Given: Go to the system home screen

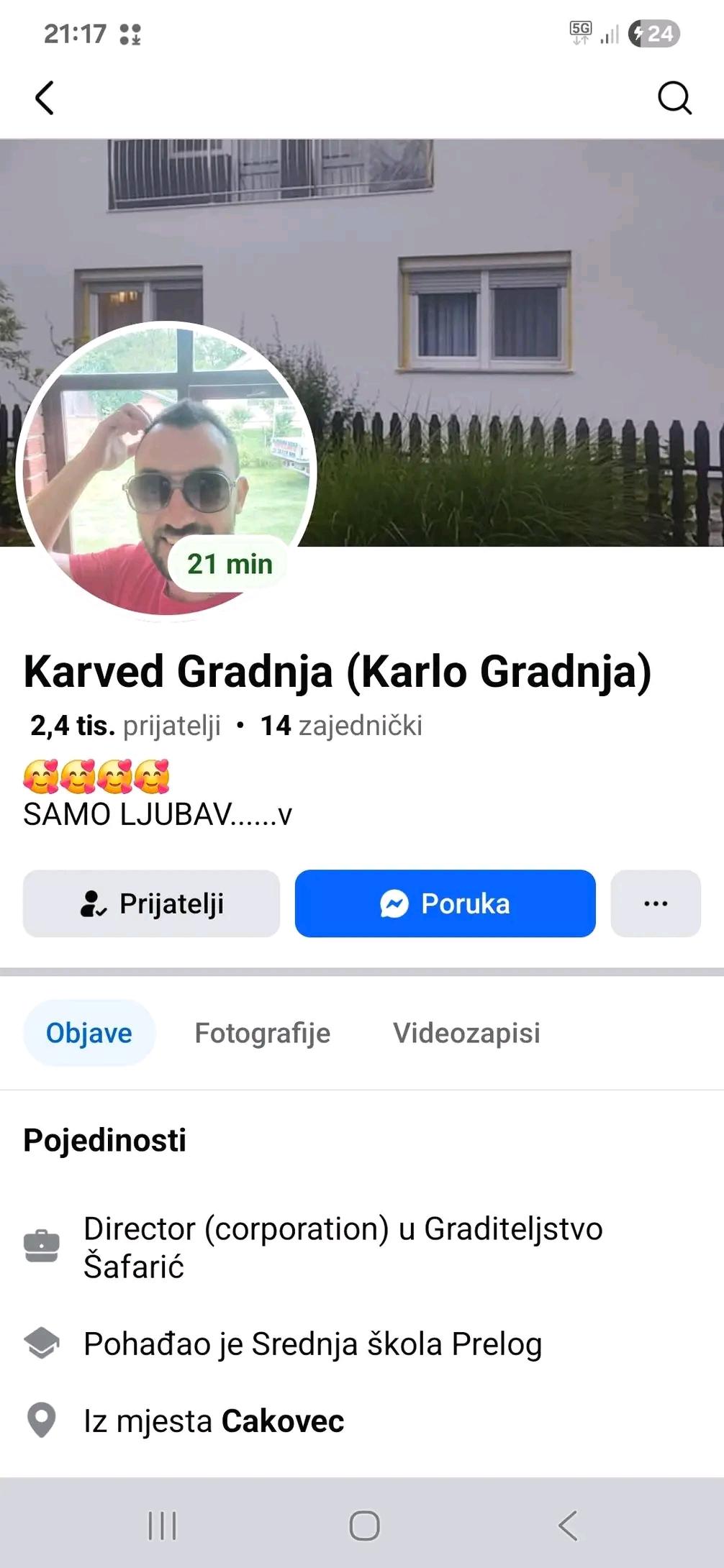Looking at the screenshot, I should coord(364,1525).
